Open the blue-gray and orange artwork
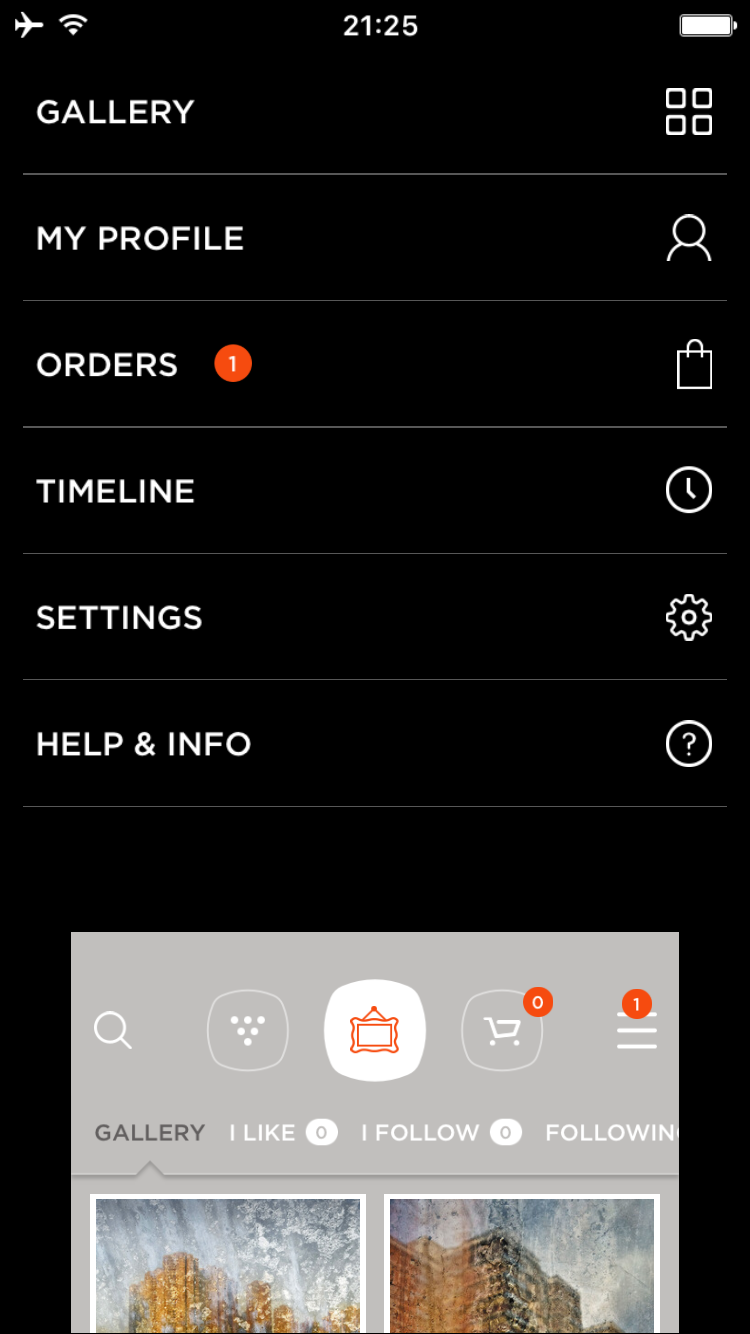 tap(228, 1265)
